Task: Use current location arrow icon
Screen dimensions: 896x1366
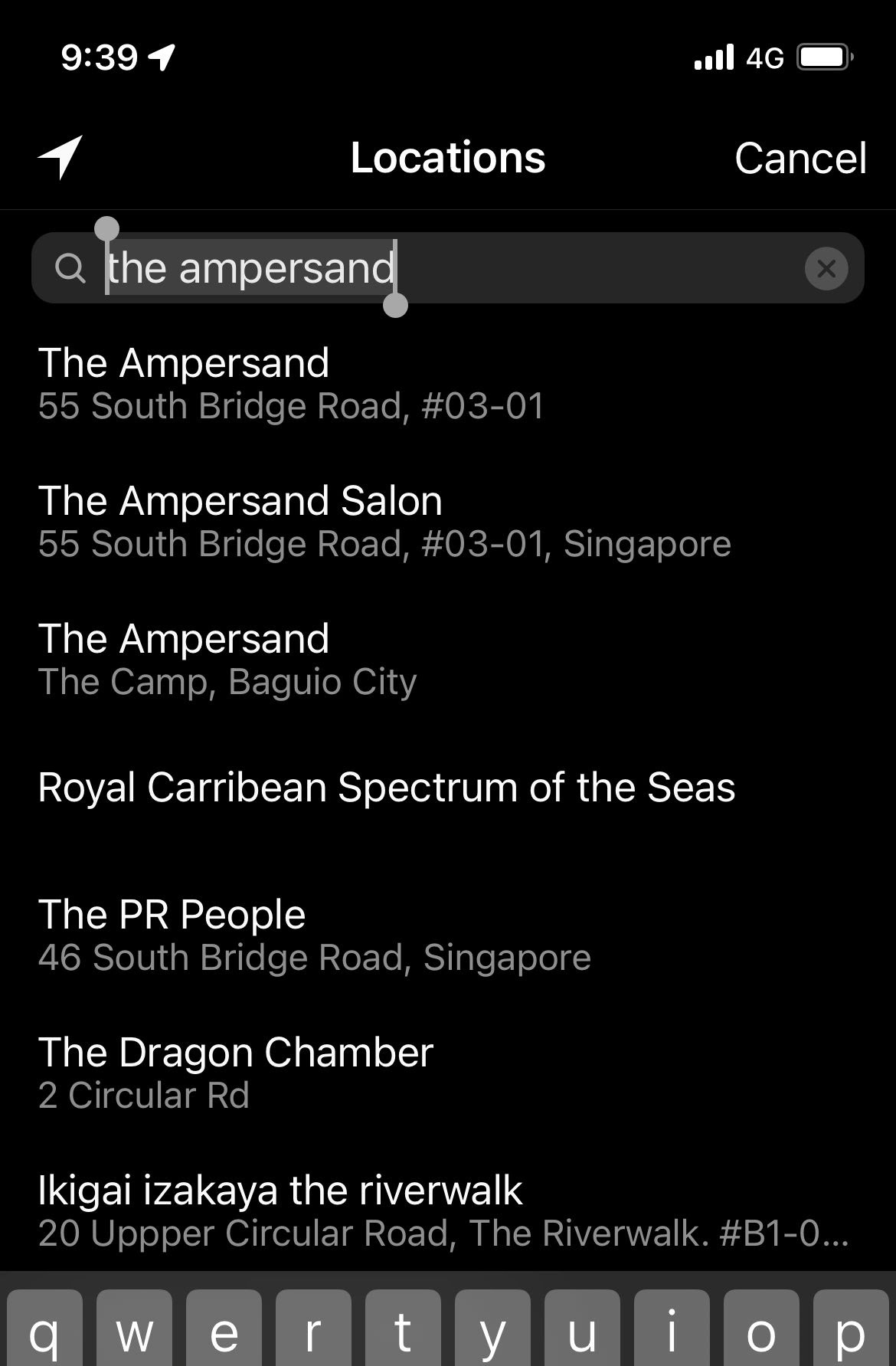Action: tap(60, 157)
